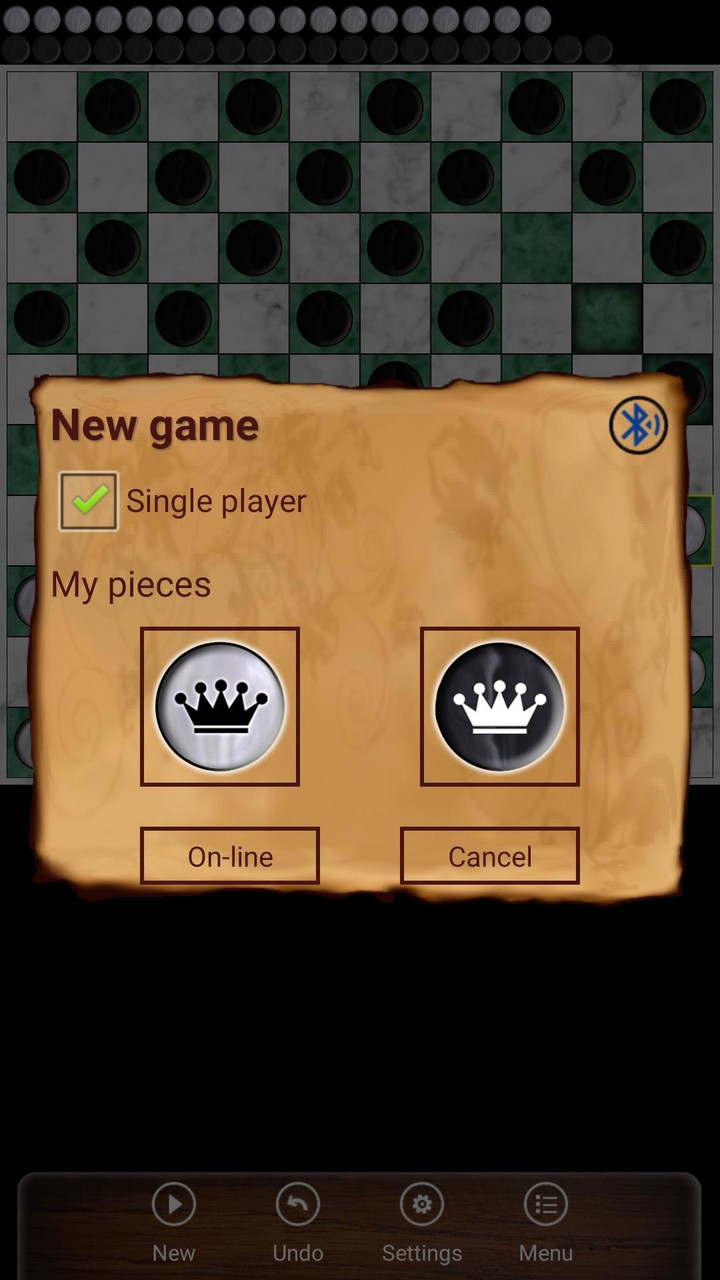Choose the white crowned piece
The width and height of the screenshot is (720, 1280).
click(220, 706)
